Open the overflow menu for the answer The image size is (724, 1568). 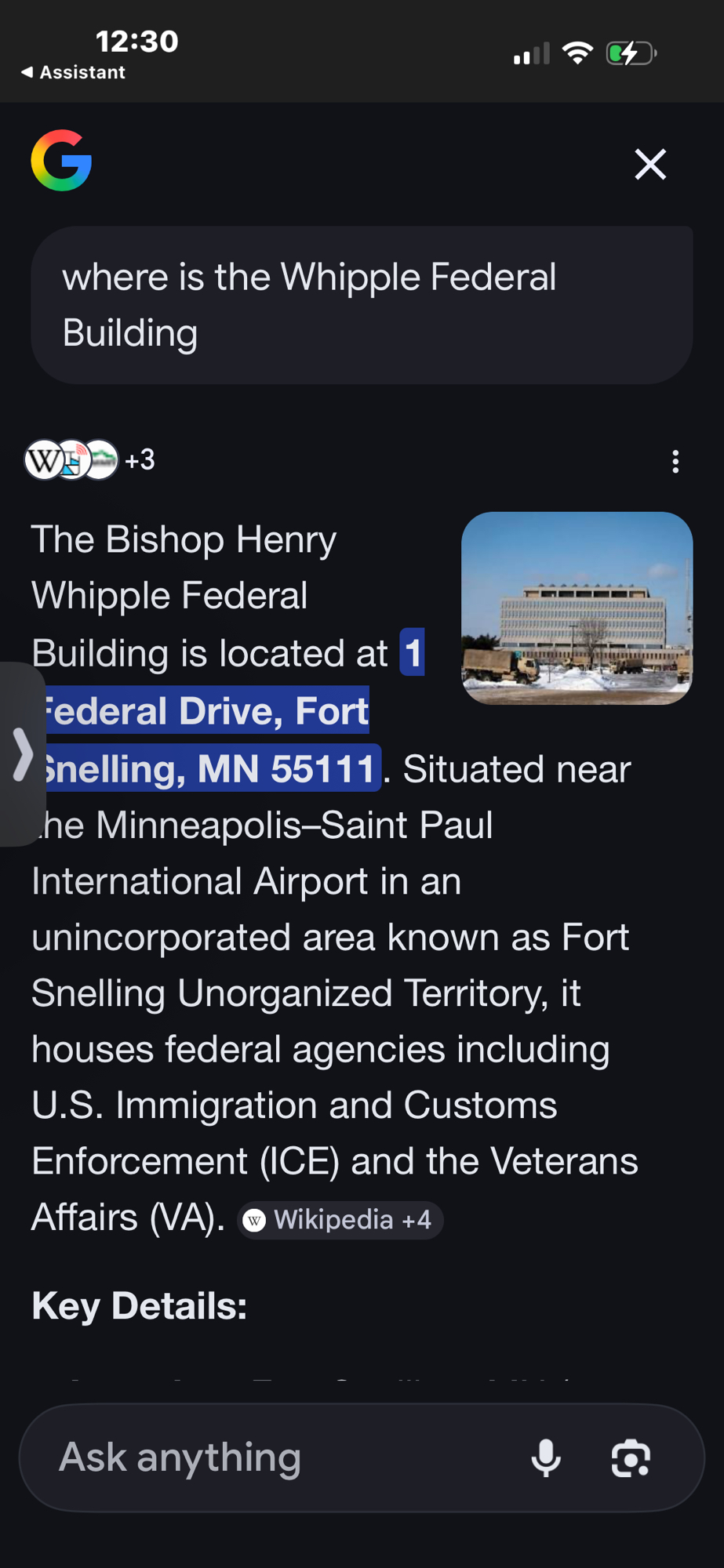coord(675,461)
